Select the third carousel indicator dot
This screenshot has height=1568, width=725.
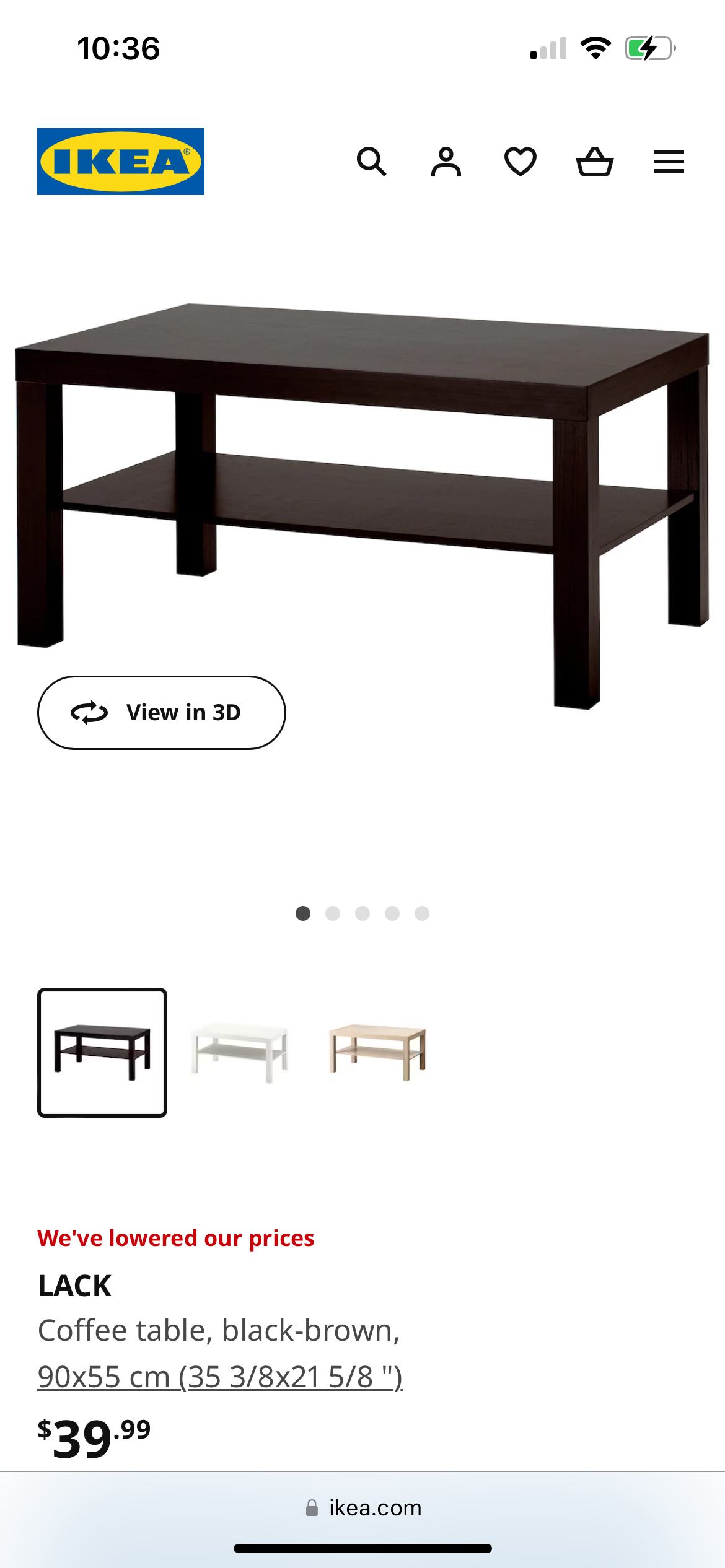(362, 913)
